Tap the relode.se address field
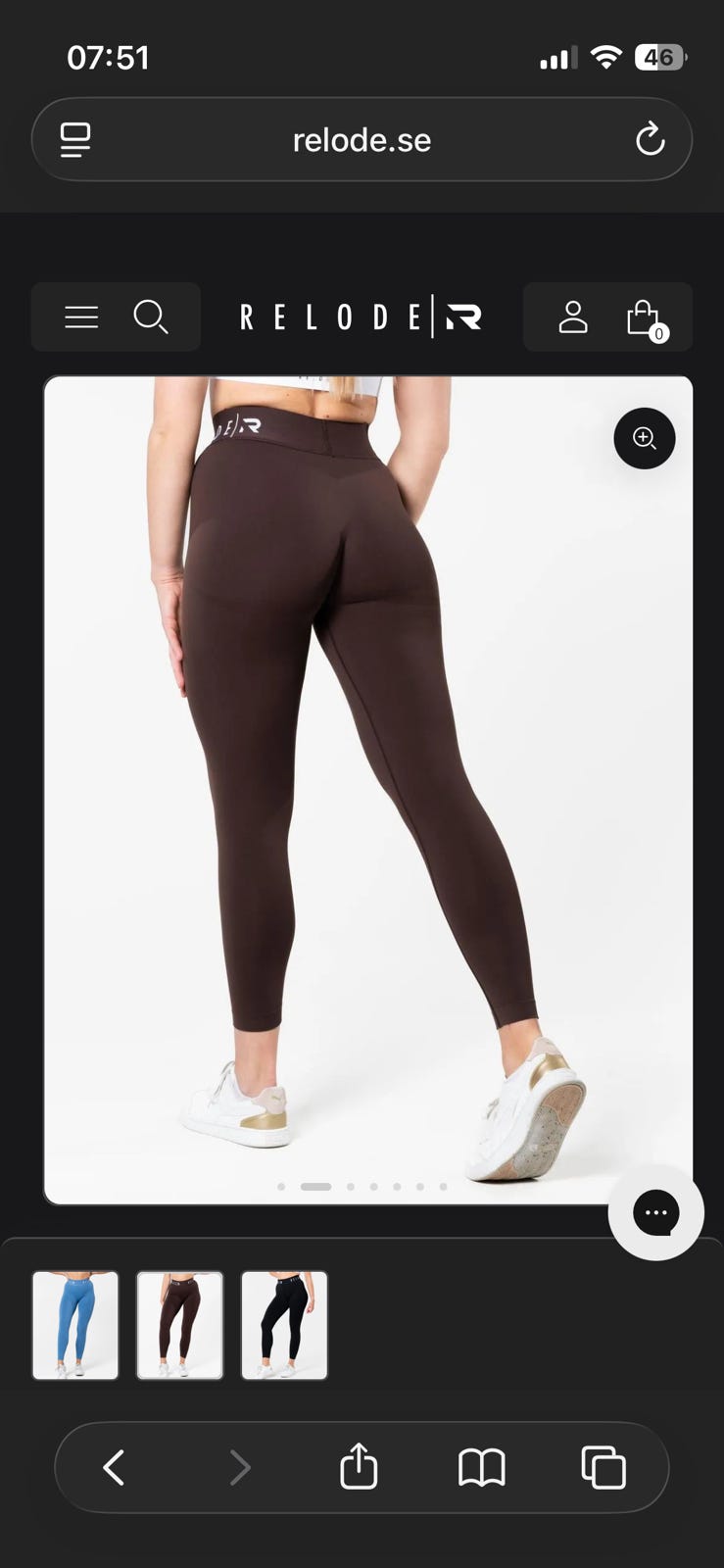 click(x=362, y=139)
